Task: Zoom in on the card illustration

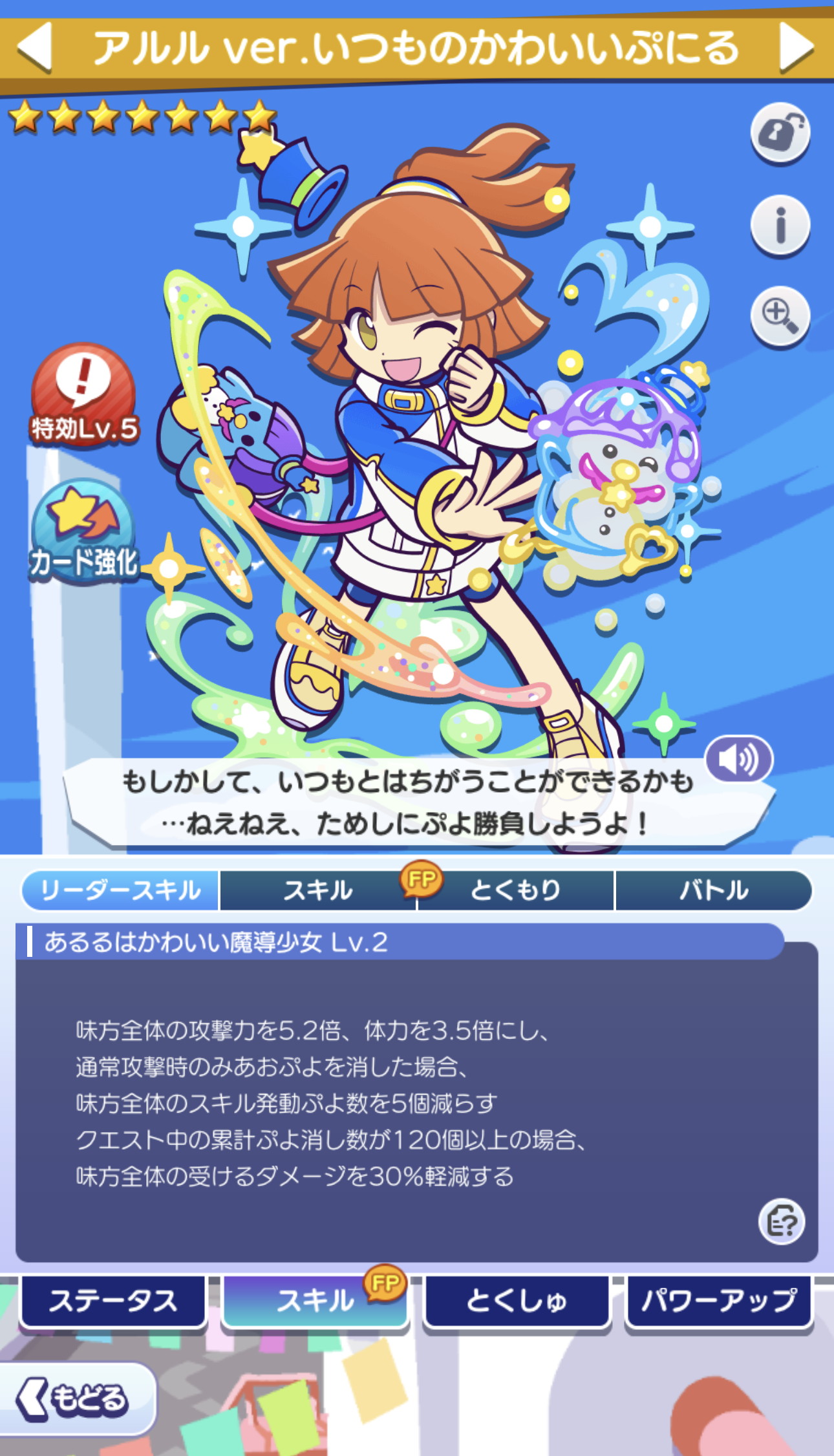Action: (x=780, y=317)
